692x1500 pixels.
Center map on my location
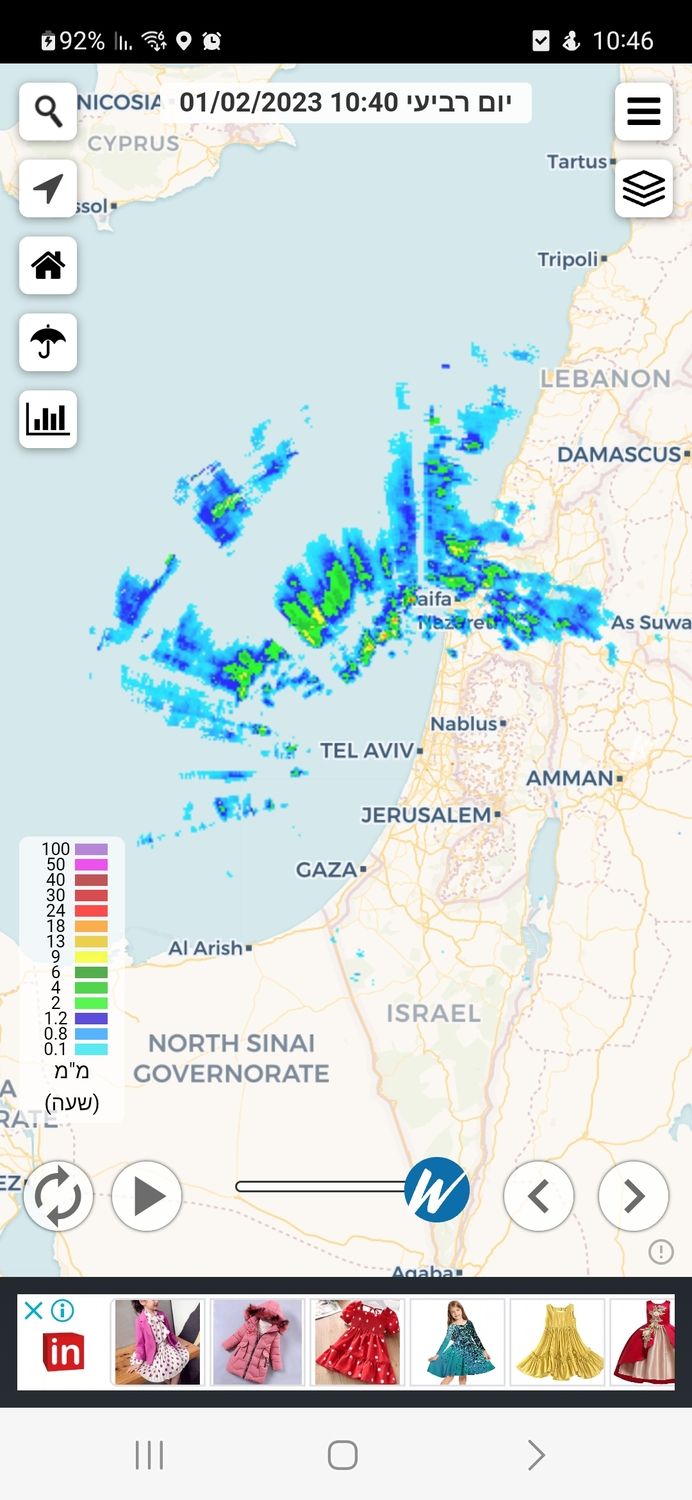pyautogui.click(x=48, y=188)
